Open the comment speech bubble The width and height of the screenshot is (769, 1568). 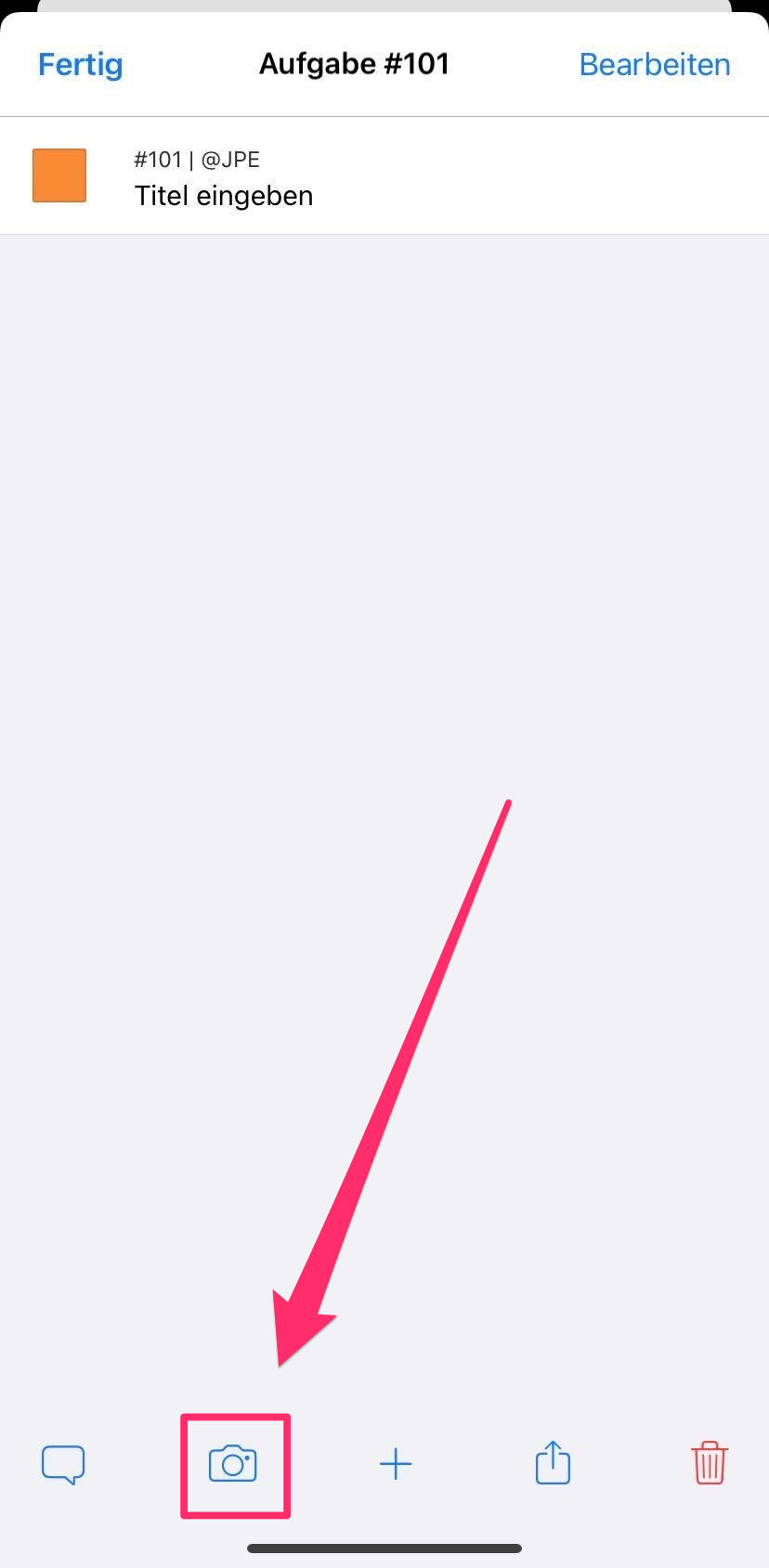click(x=63, y=1464)
